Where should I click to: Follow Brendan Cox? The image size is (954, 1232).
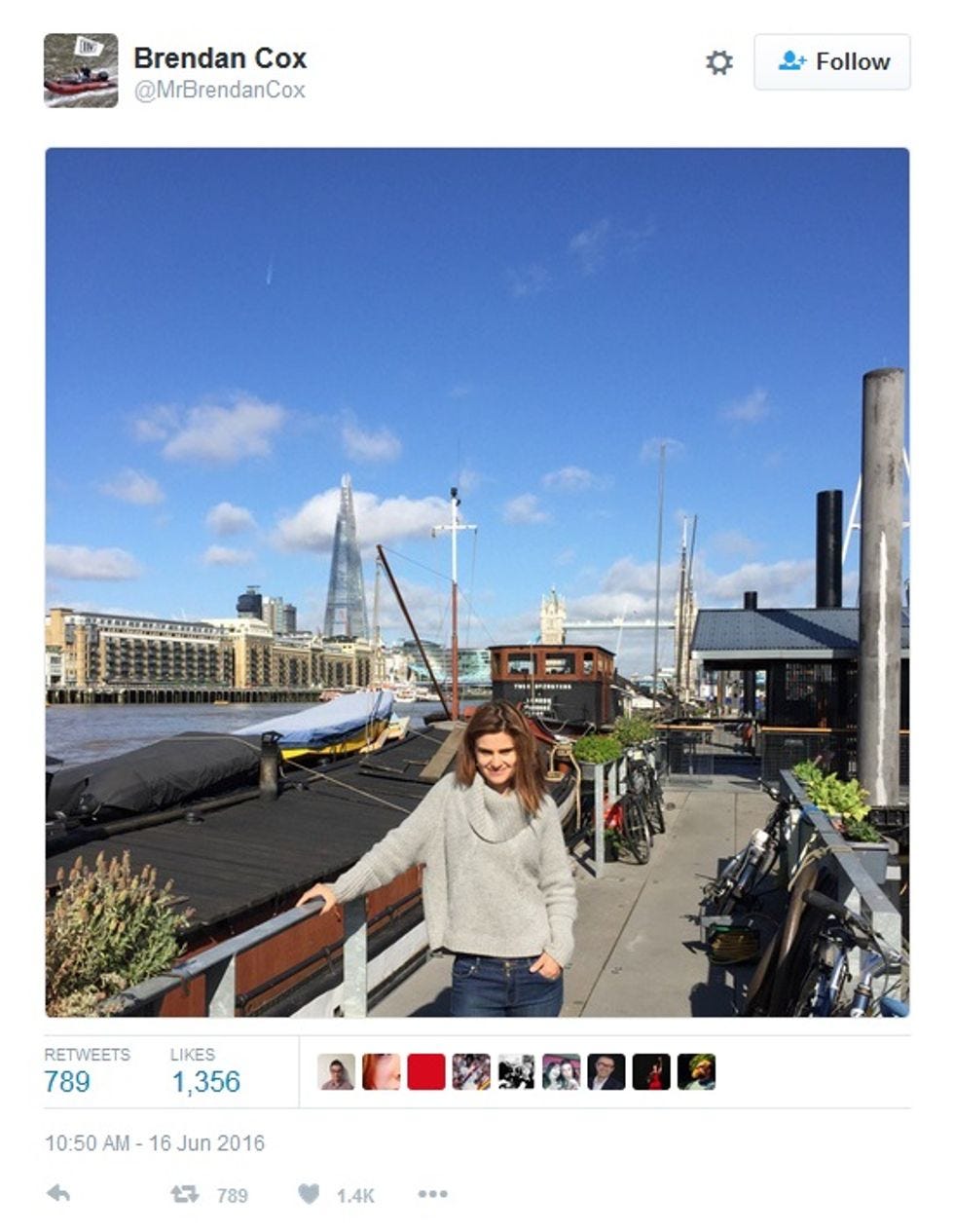click(832, 61)
